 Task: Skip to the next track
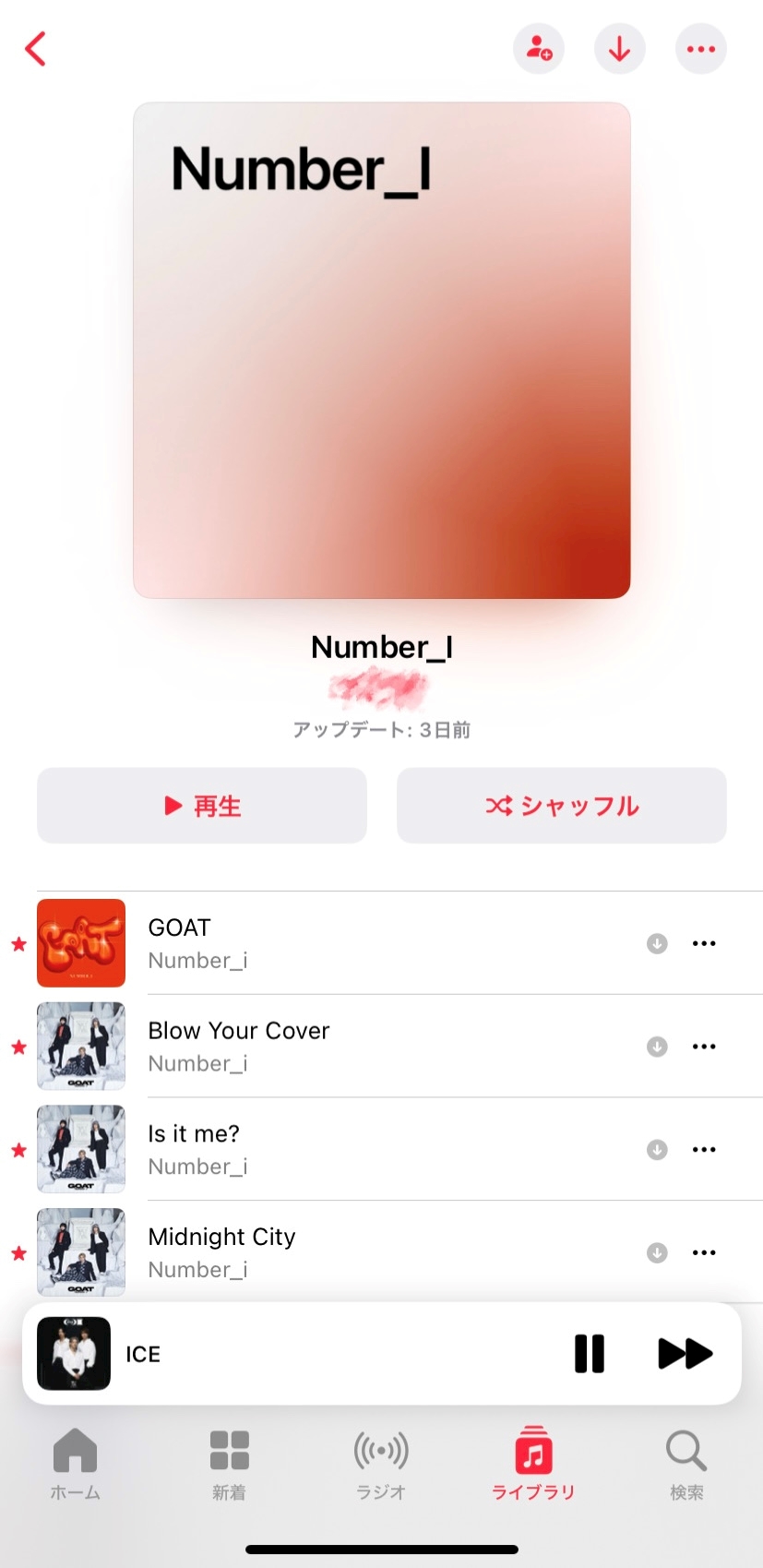pos(686,1354)
